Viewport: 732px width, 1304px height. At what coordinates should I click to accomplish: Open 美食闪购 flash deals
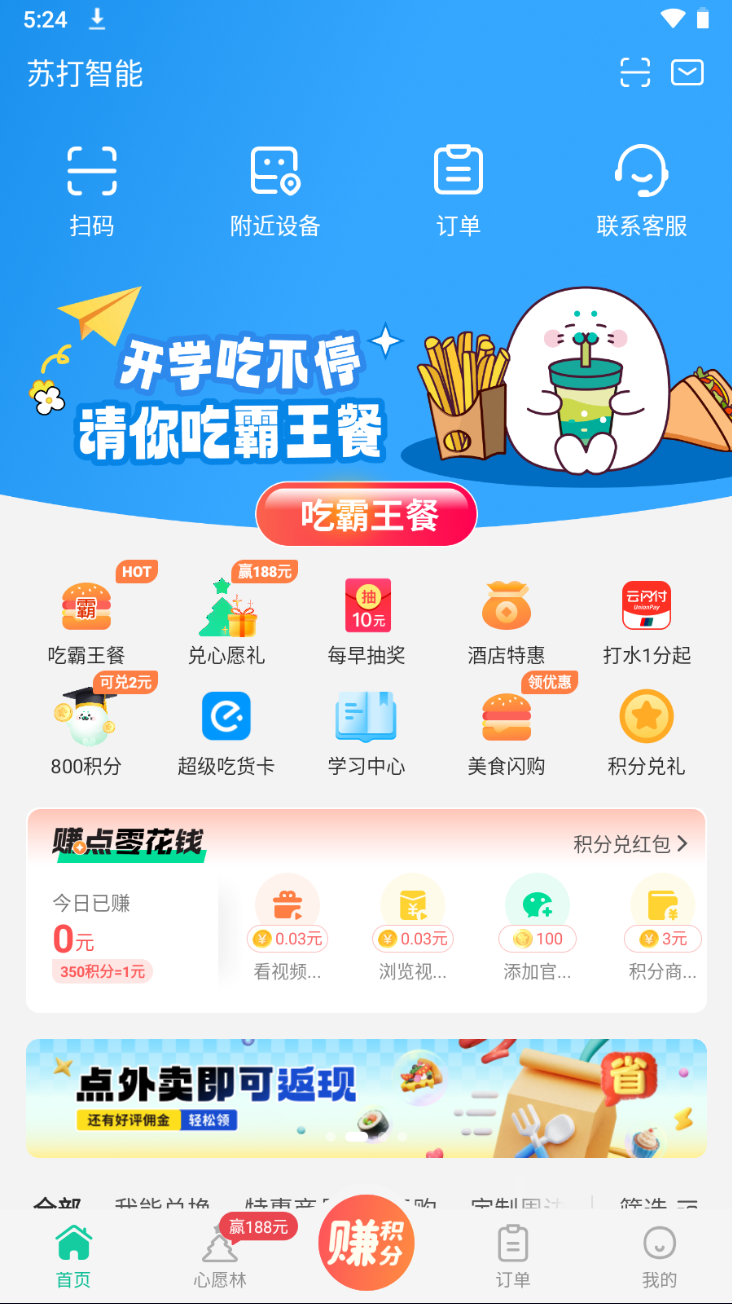506,731
